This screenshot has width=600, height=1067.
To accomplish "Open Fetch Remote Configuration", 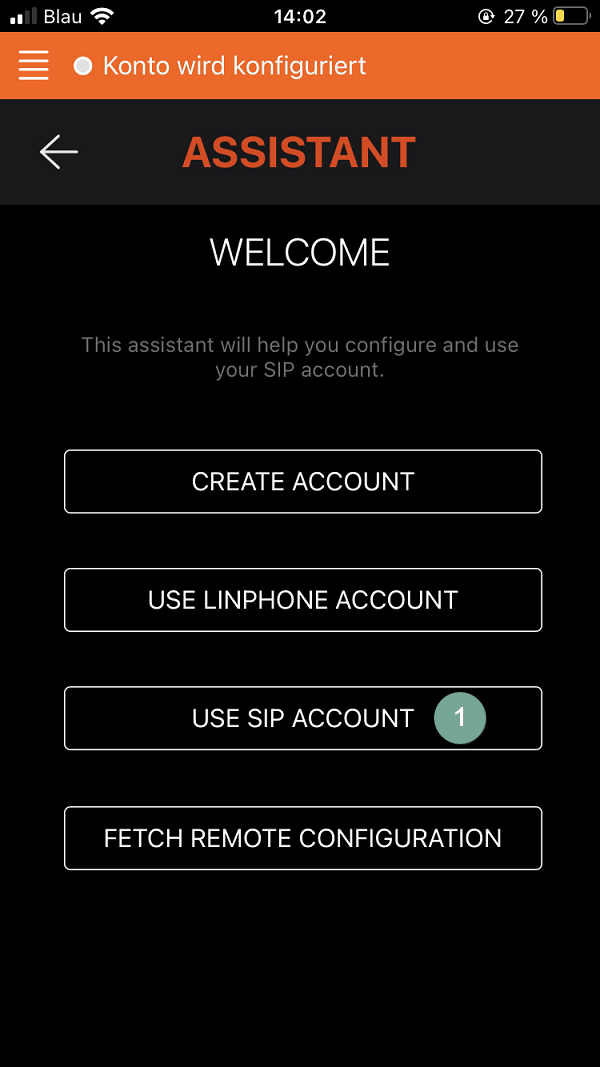I will tap(303, 838).
